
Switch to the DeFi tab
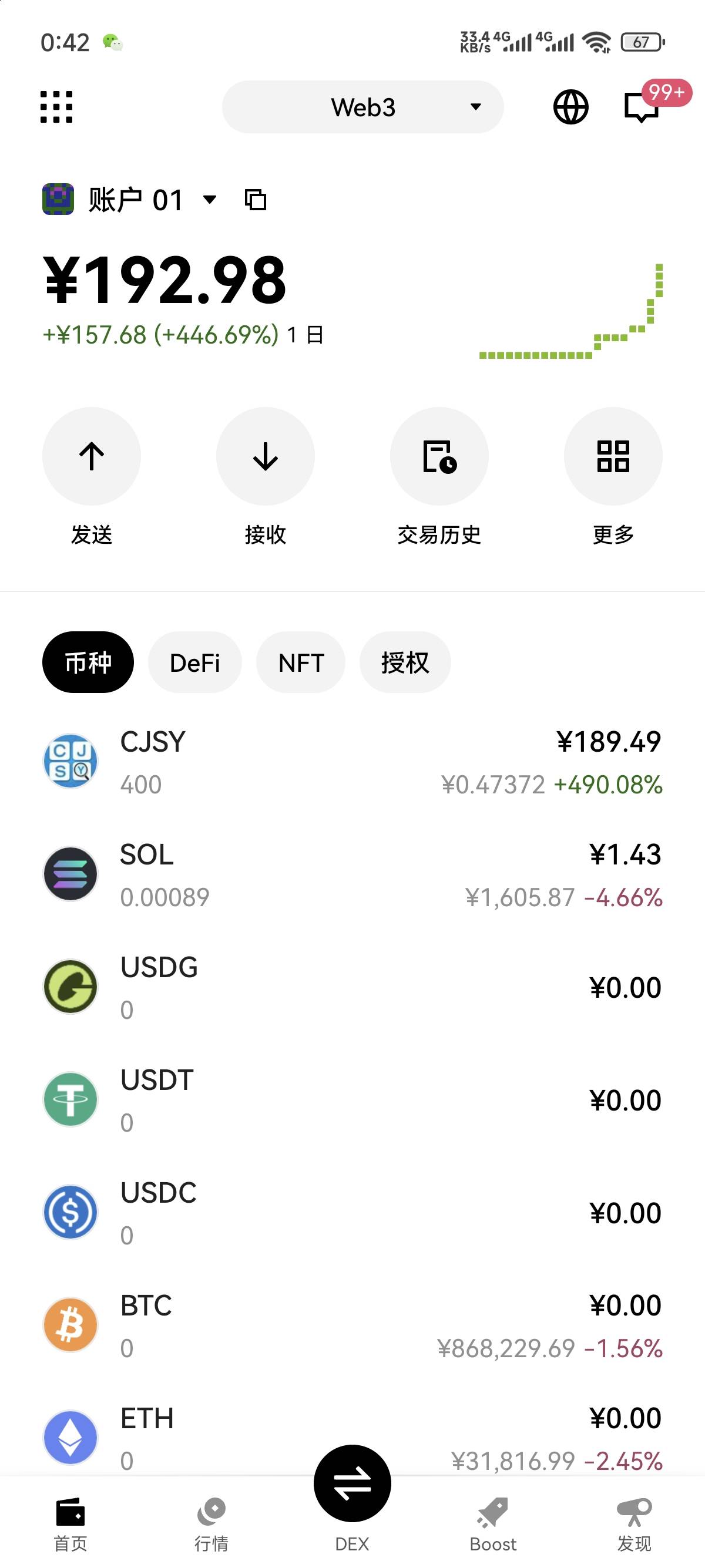pos(195,662)
